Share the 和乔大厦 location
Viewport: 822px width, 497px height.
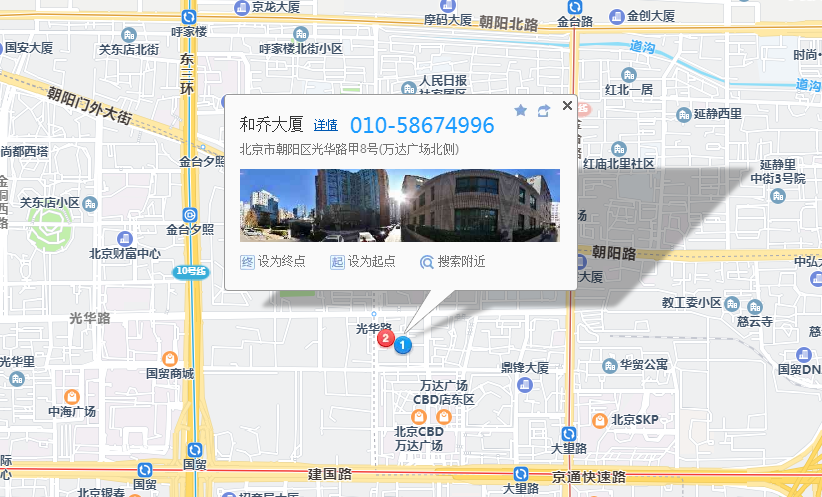(544, 111)
